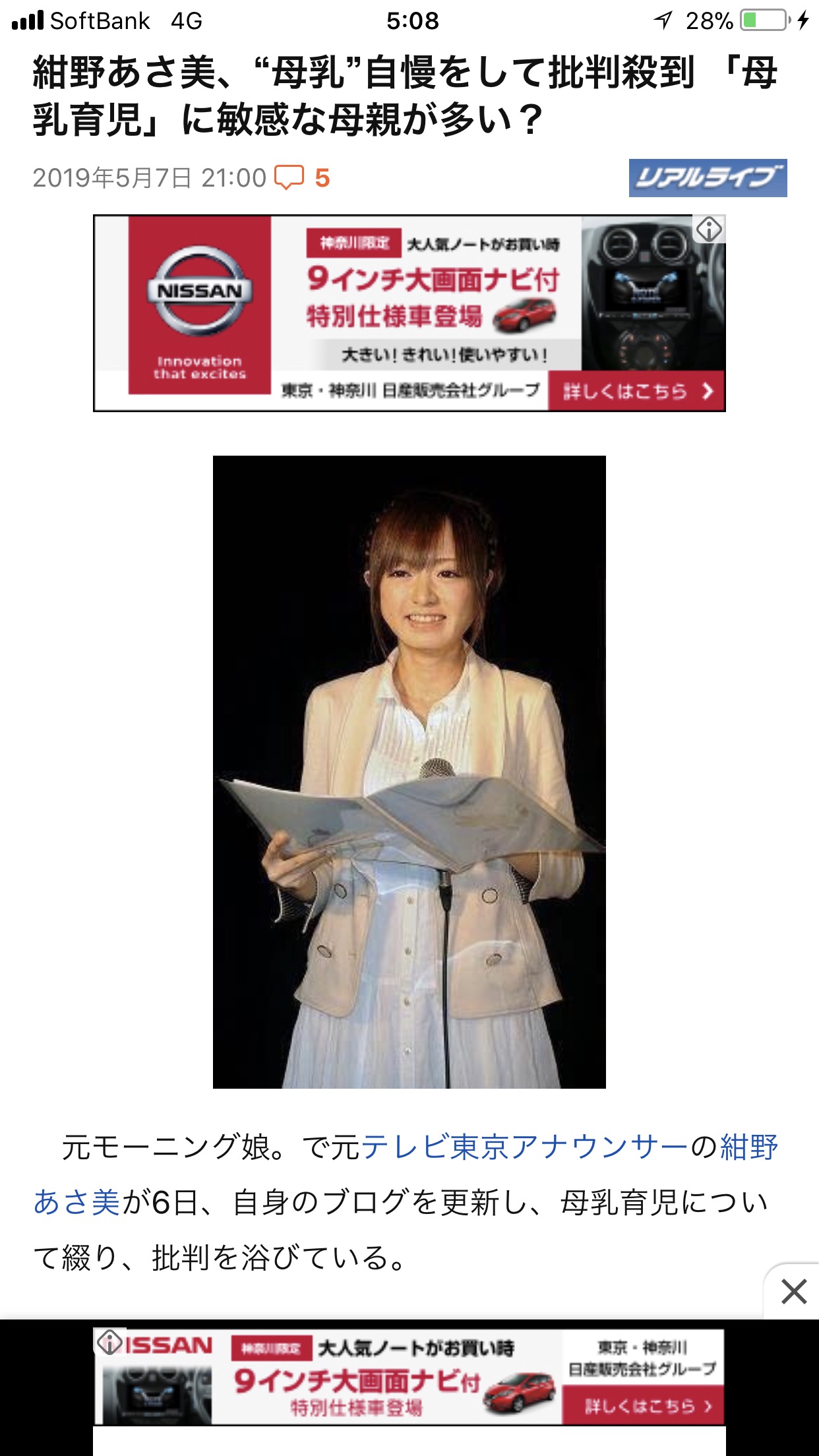819x1456 pixels.
Task: Open the リアルライブ source badge
Action: click(708, 178)
